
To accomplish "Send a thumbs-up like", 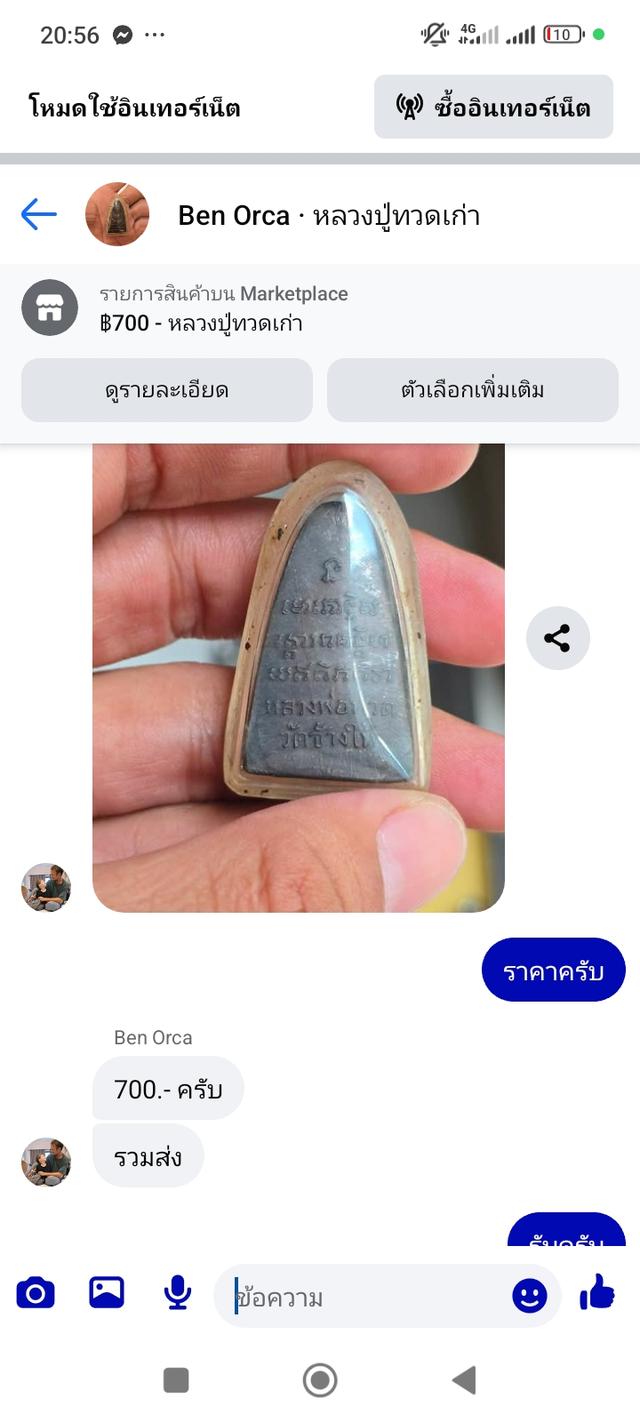I will coord(598,1293).
